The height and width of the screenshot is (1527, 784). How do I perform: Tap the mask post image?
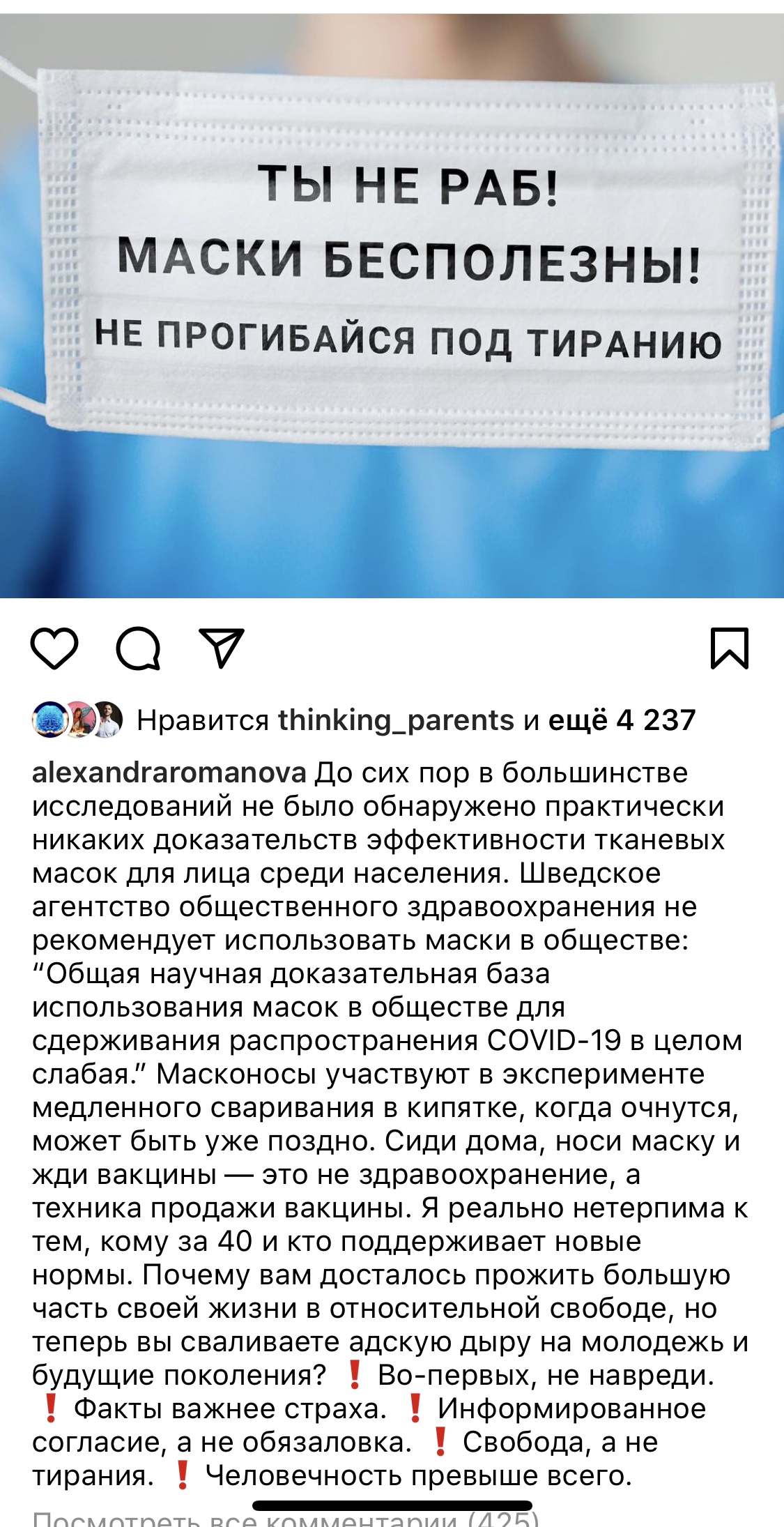[x=392, y=307]
